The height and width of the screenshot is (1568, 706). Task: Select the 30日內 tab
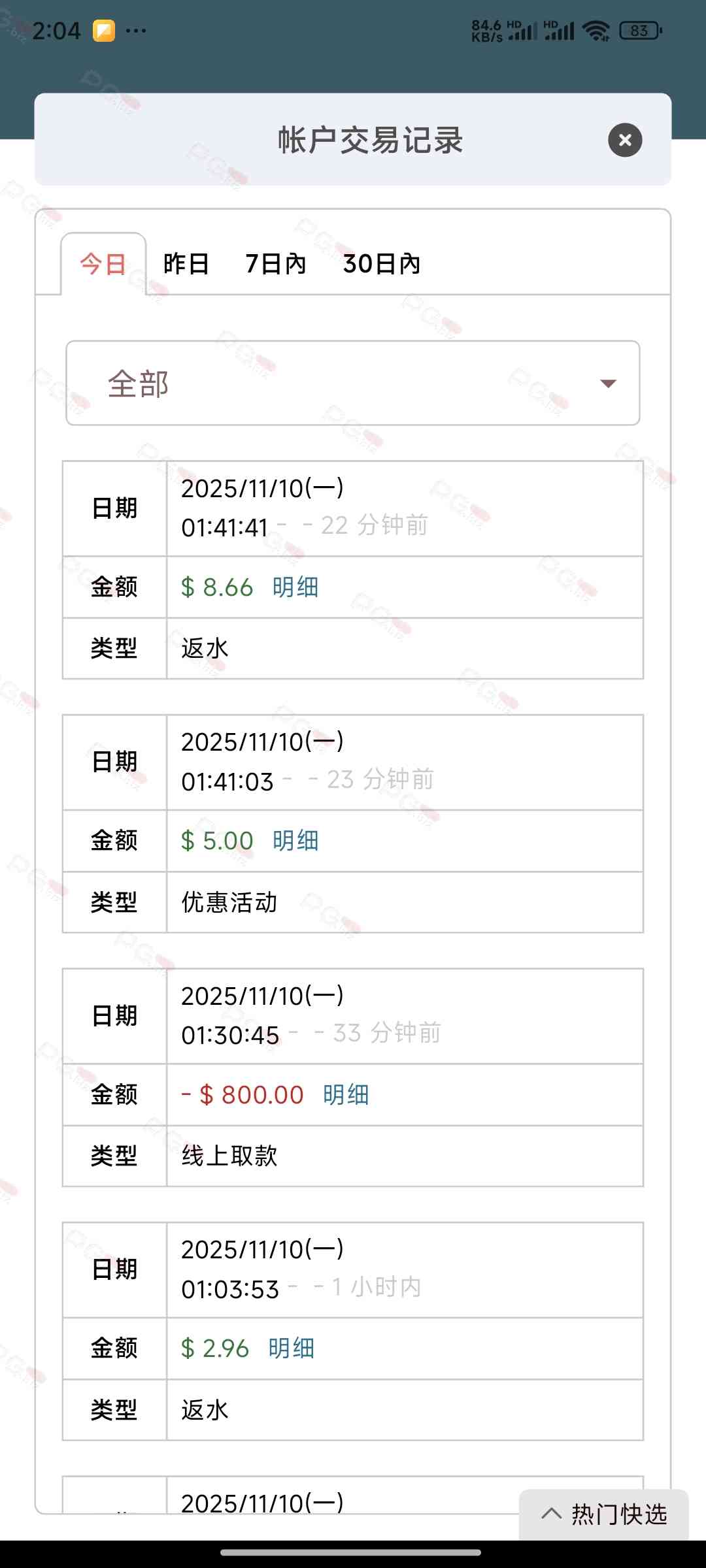[382, 264]
